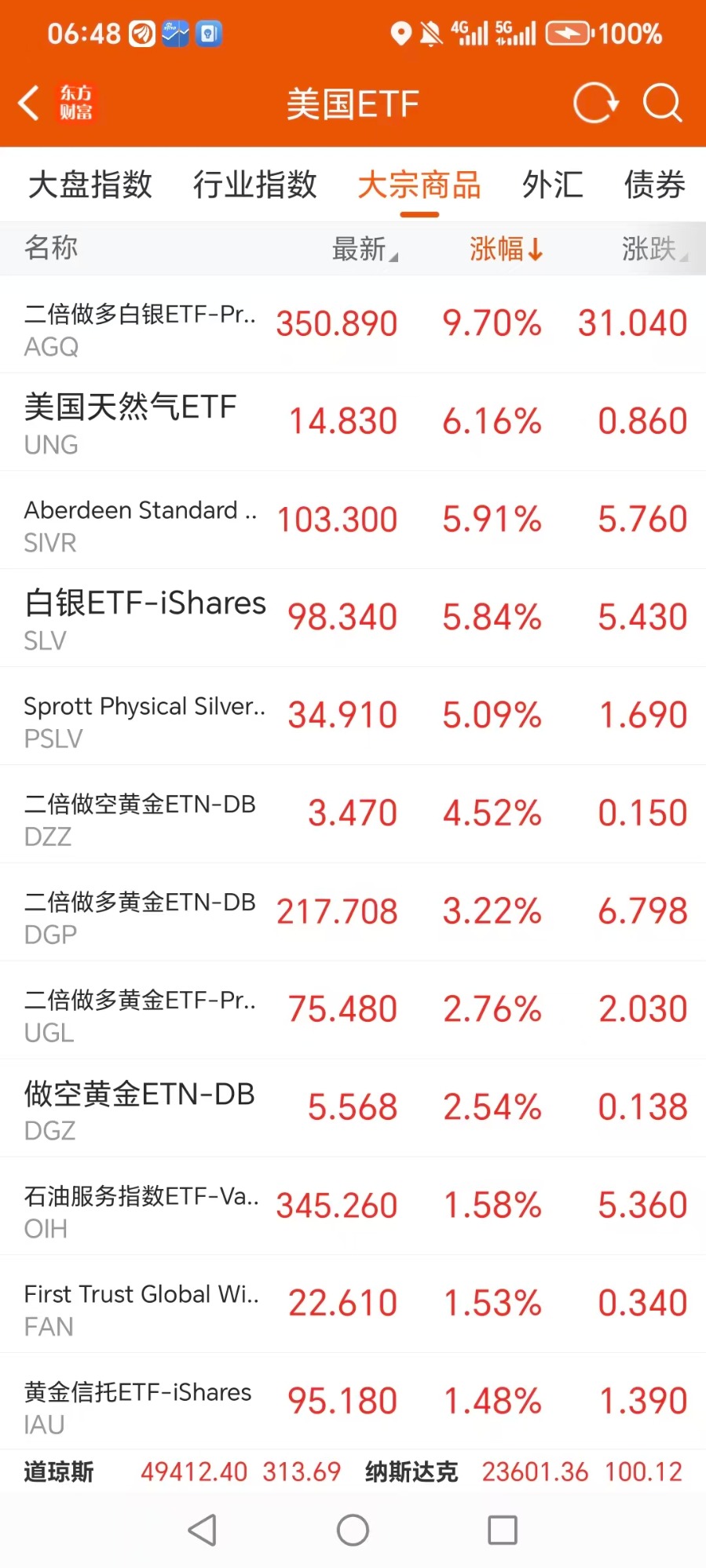Open the 债券 tab
Image resolution: width=706 pixels, height=1568 pixels.
(654, 185)
